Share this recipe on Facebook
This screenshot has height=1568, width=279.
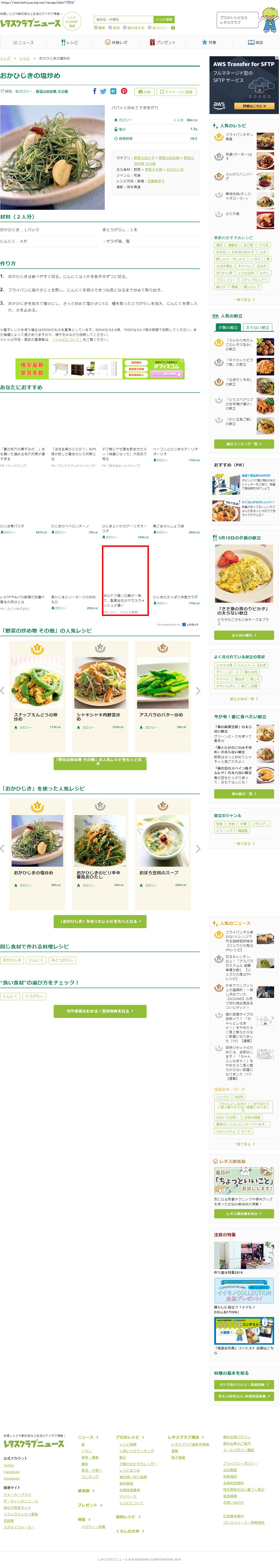click(94, 91)
